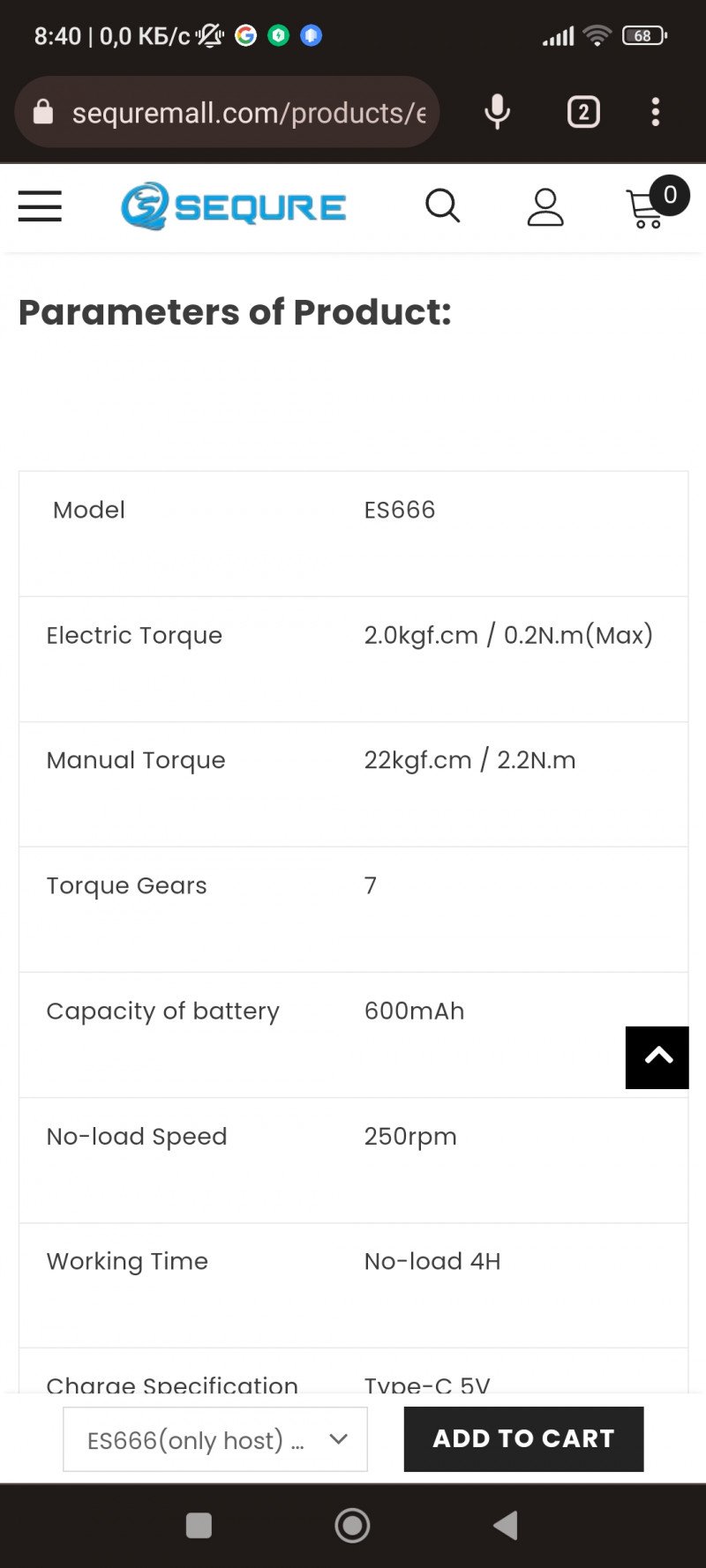Expand the ES666(only host) variant dropdown
This screenshot has width=706, height=1568.
[x=215, y=1439]
